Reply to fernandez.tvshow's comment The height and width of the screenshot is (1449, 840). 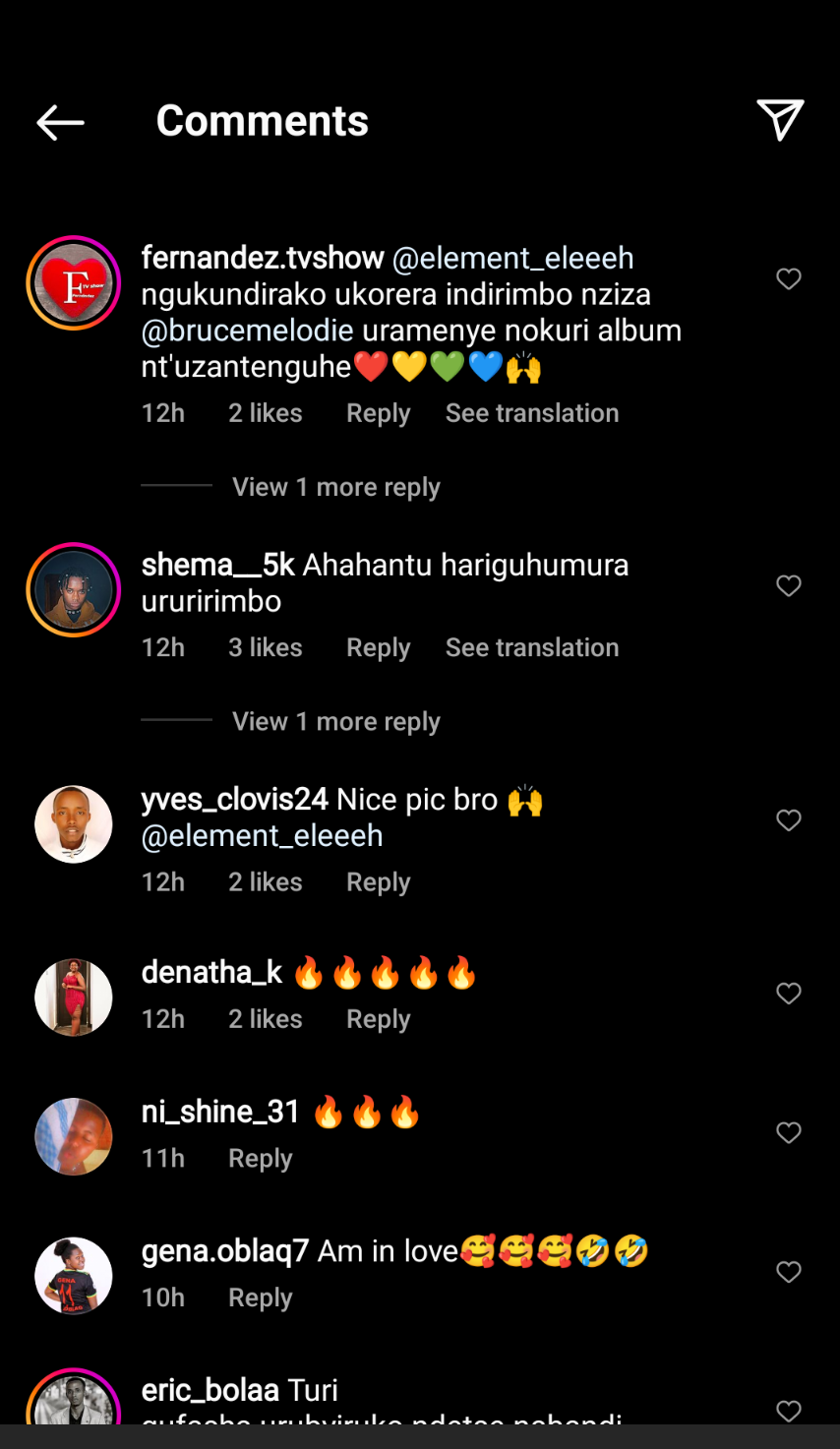pos(378,413)
